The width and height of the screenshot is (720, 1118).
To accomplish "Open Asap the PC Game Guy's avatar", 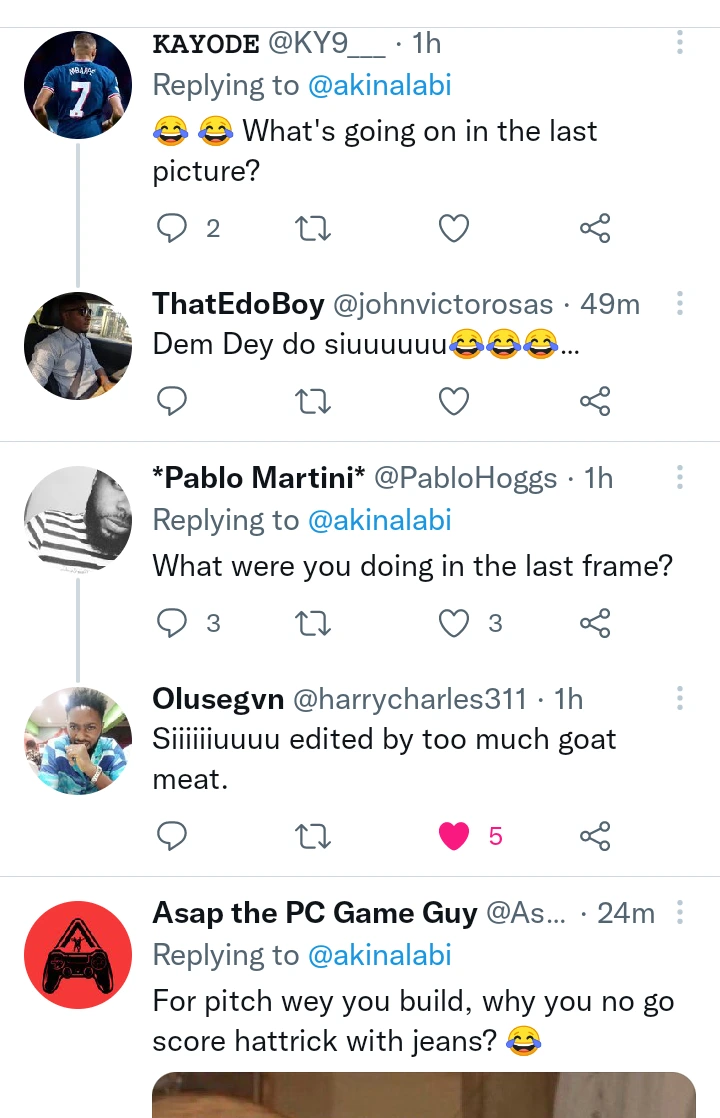I will [x=78, y=954].
